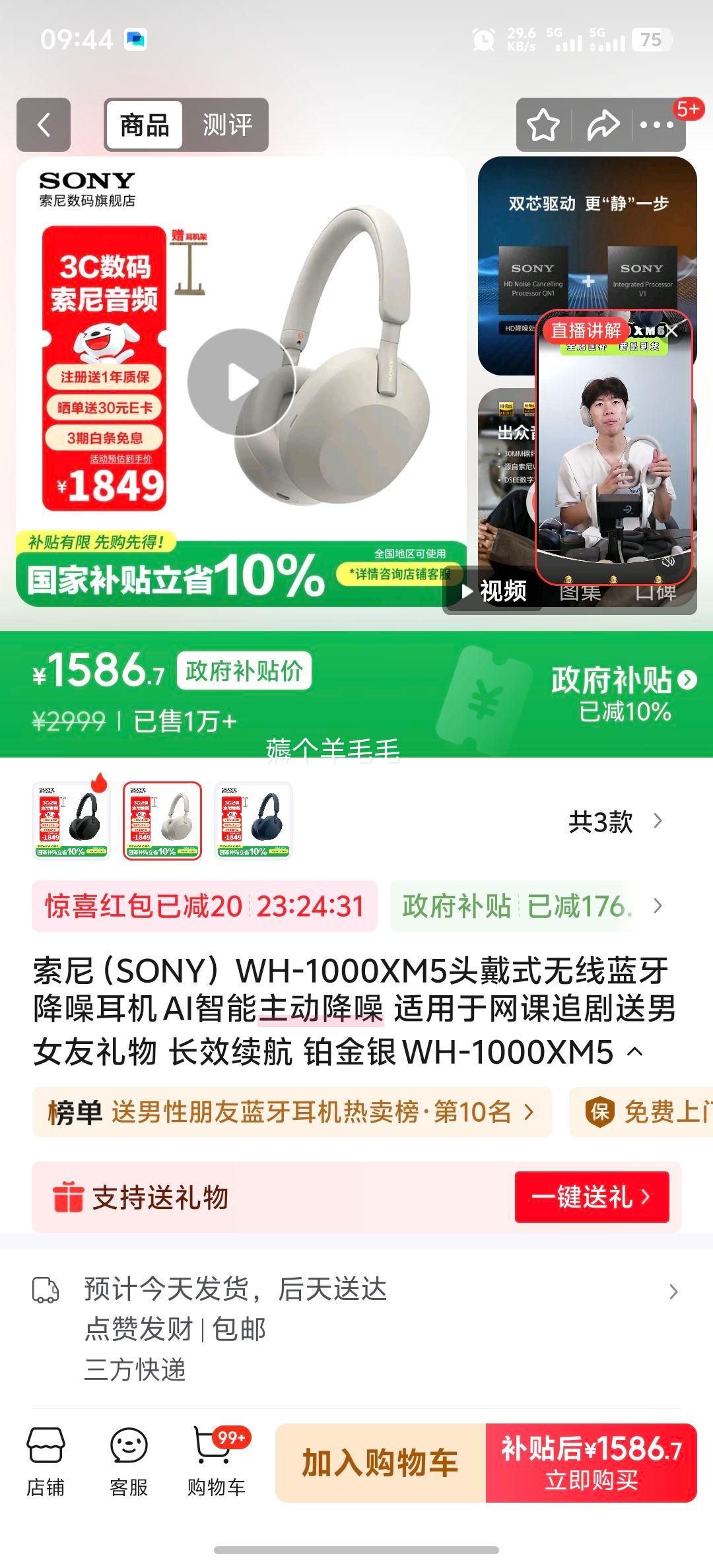This screenshot has width=713, height=1568.
Task: Open the more options menu with 5+ badge
Action: click(x=658, y=125)
